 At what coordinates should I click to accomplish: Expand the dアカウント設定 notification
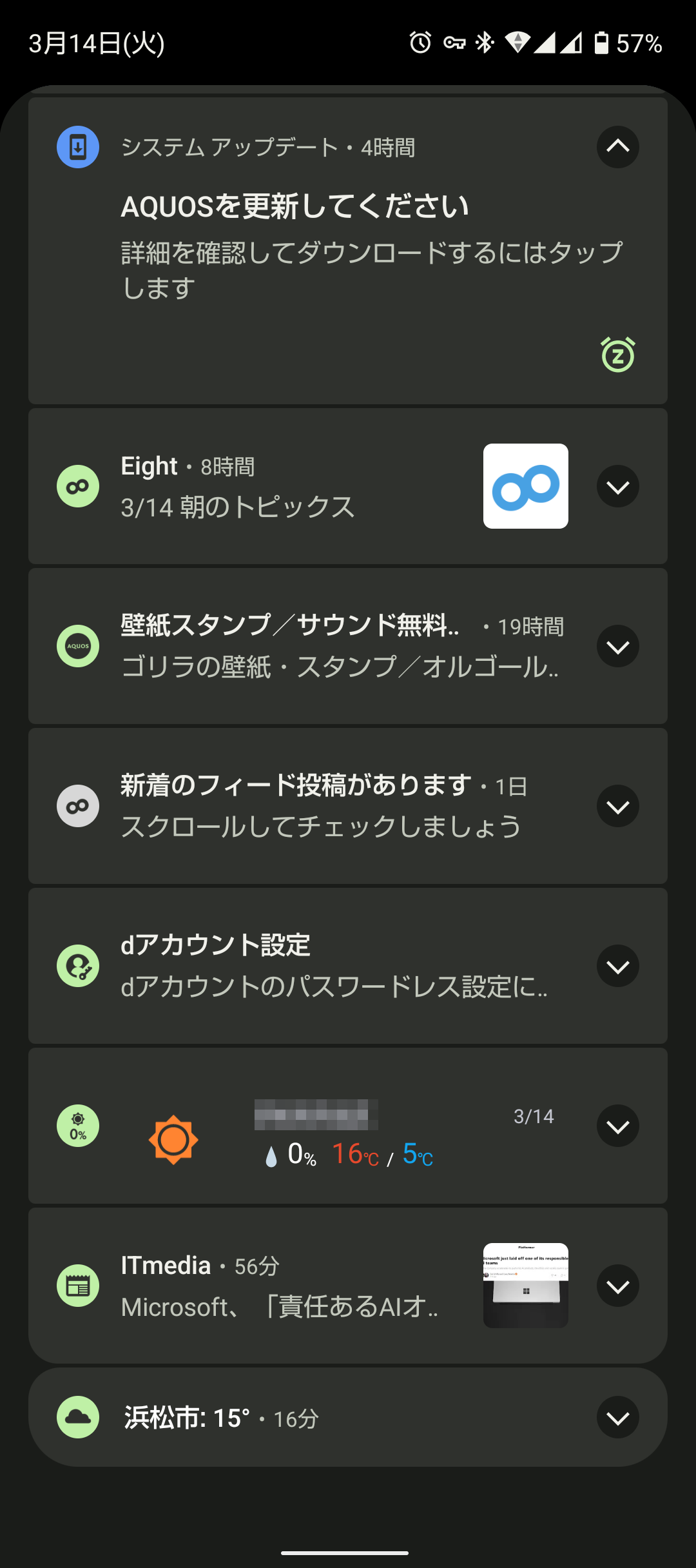(x=617, y=966)
